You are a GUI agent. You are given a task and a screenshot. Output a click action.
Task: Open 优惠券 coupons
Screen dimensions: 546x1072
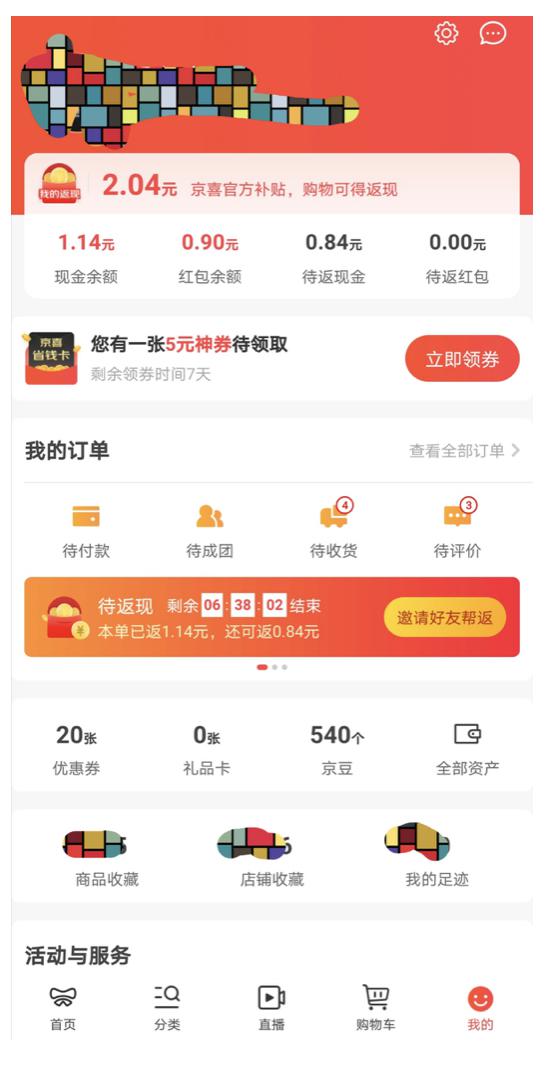[x=77, y=749]
